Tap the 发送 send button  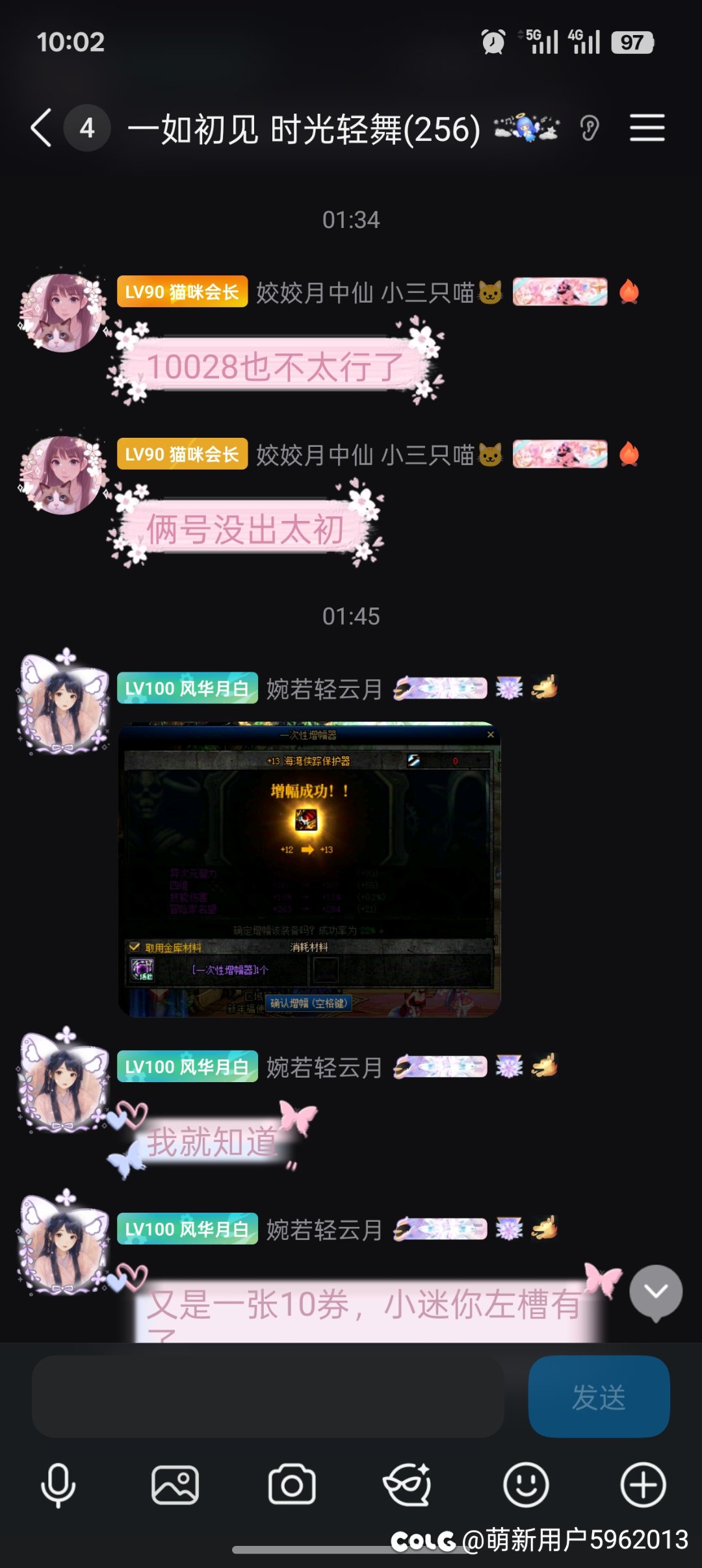point(599,1396)
